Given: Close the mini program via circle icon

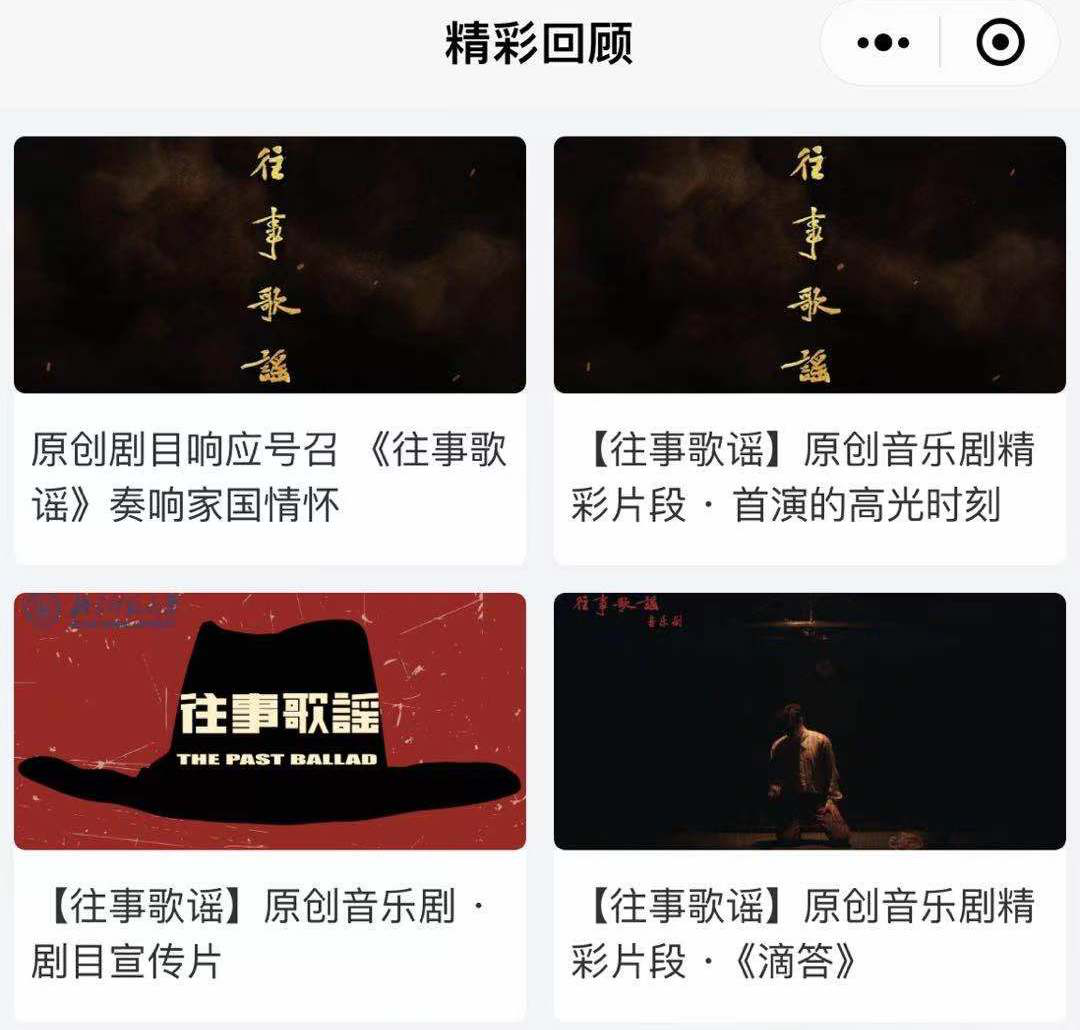Looking at the screenshot, I should 999,43.
